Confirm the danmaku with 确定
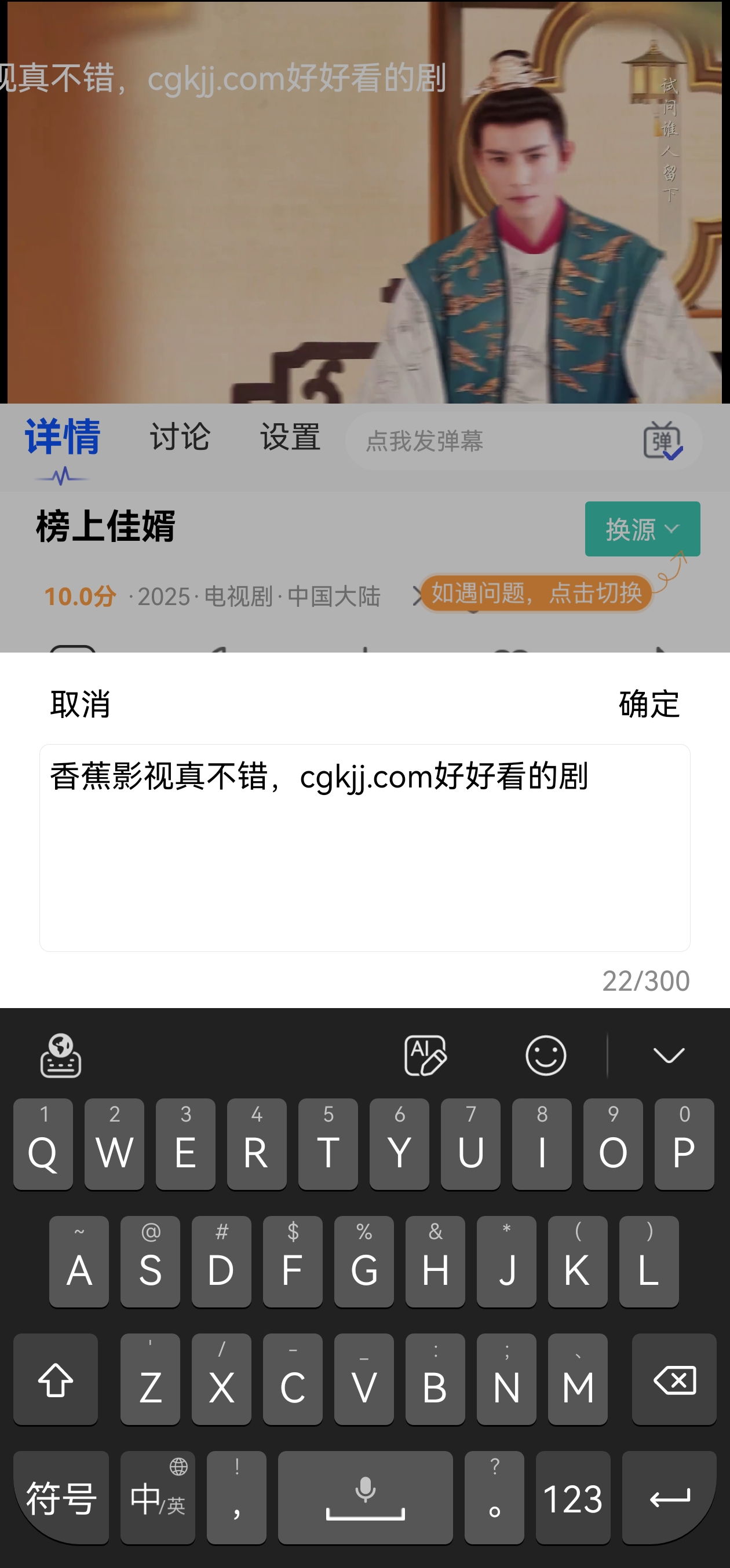 click(648, 704)
